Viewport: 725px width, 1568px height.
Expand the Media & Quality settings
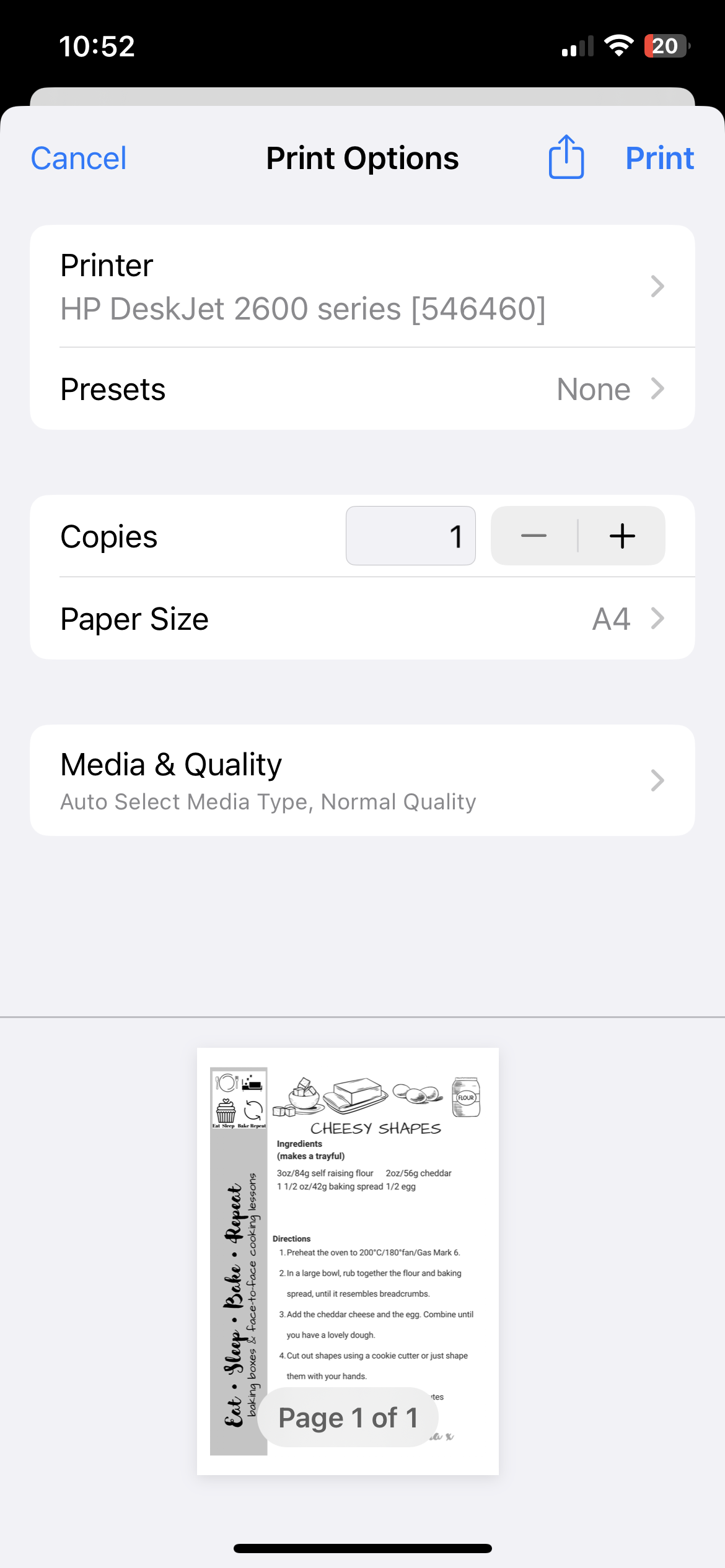pyautogui.click(x=362, y=780)
